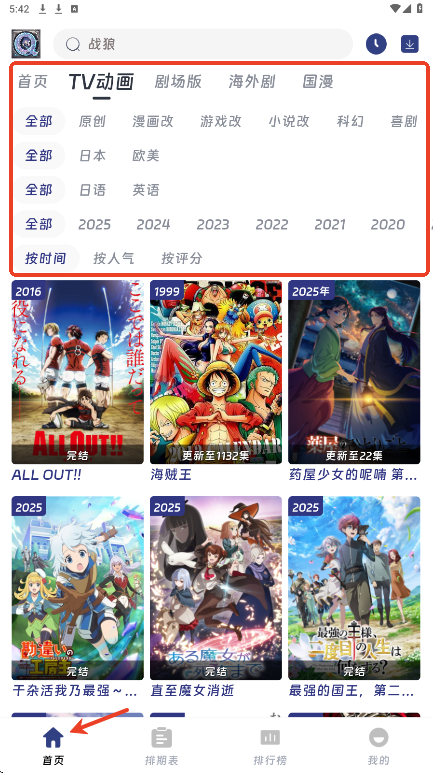Screen dimensions: 433x773
Task: Go to the 排行榜 bottom tab
Action: click(x=270, y=746)
